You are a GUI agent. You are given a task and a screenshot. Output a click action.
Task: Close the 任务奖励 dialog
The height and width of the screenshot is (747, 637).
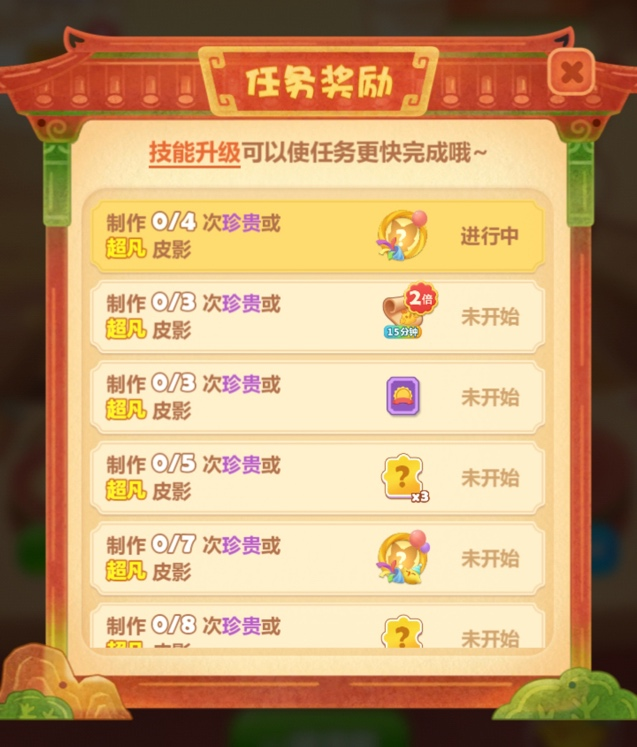click(571, 72)
